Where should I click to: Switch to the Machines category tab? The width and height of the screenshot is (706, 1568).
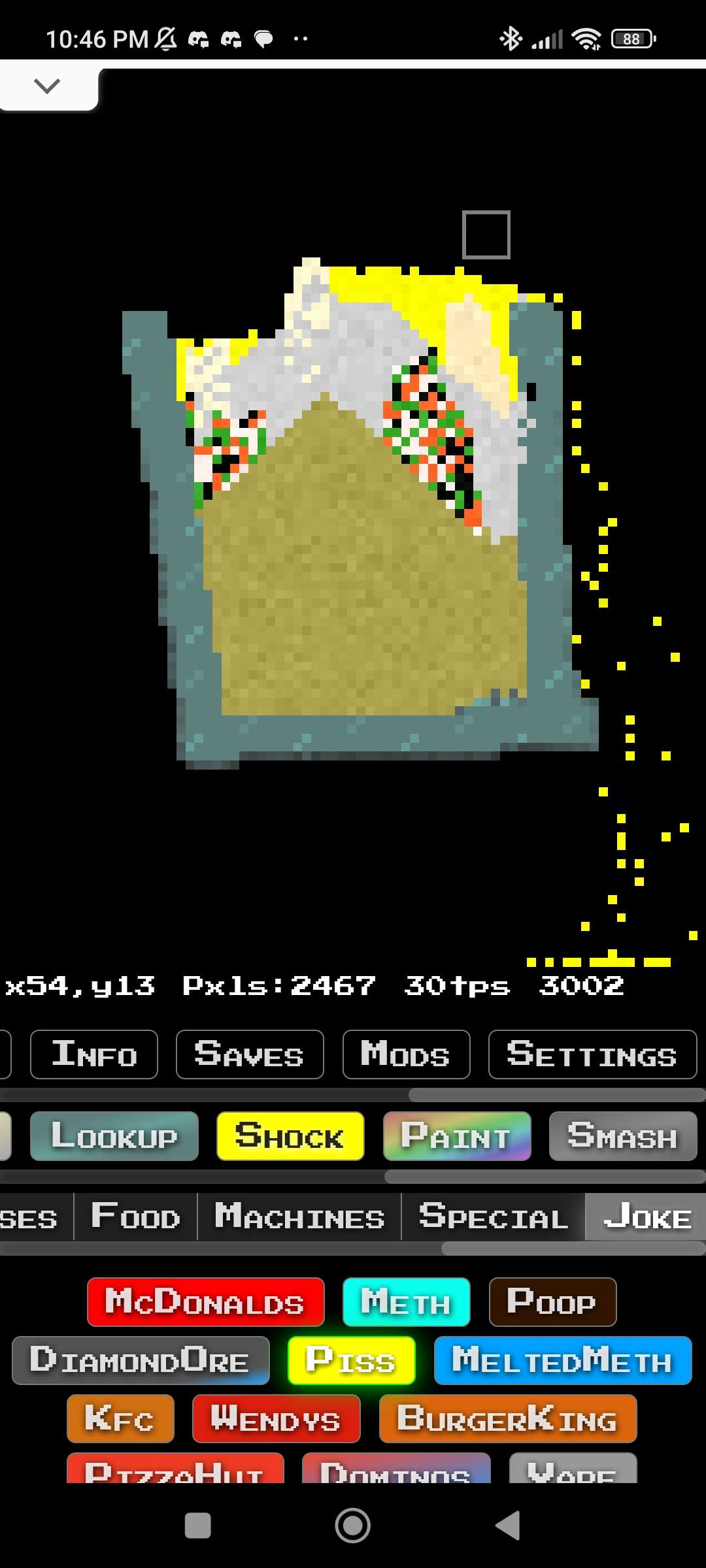point(299,1217)
